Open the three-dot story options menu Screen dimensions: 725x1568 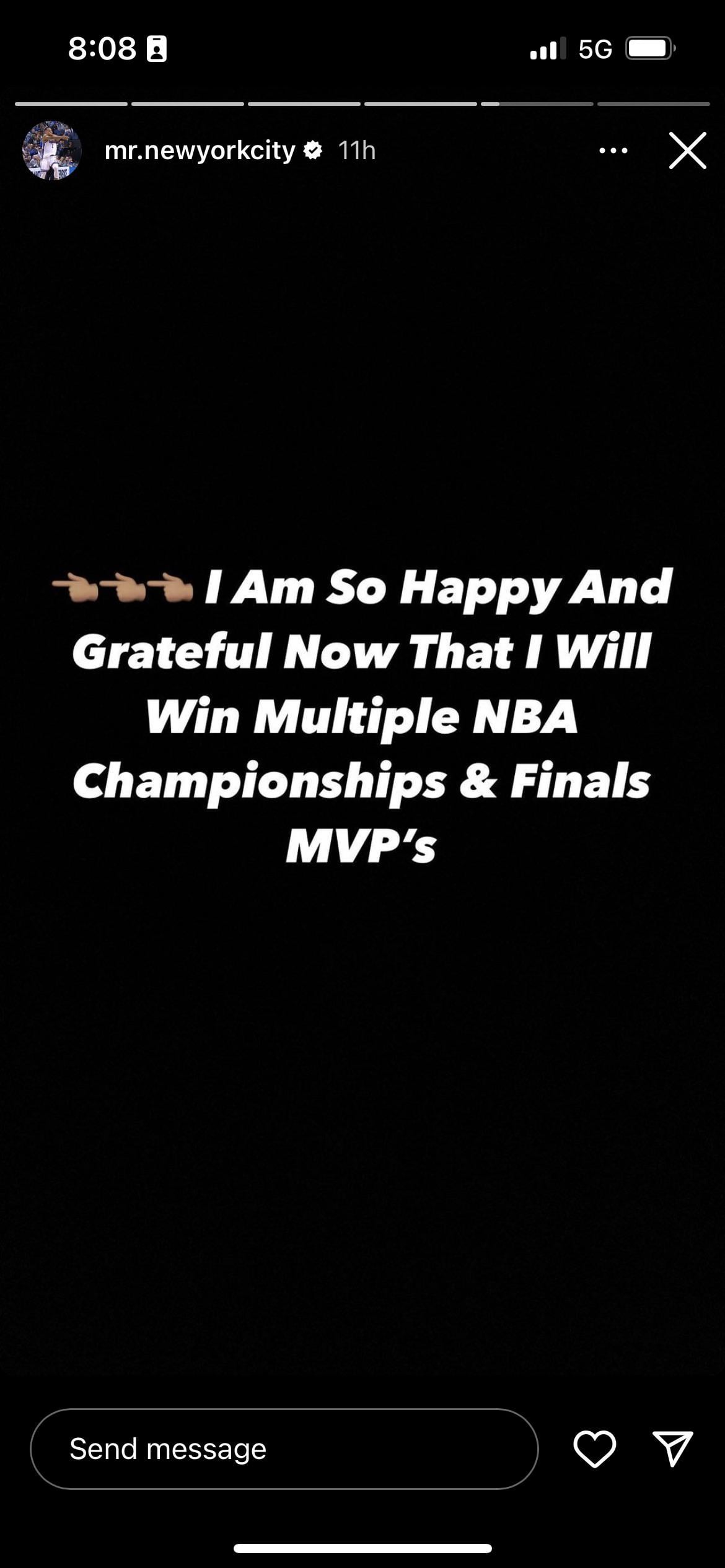pyautogui.click(x=613, y=150)
